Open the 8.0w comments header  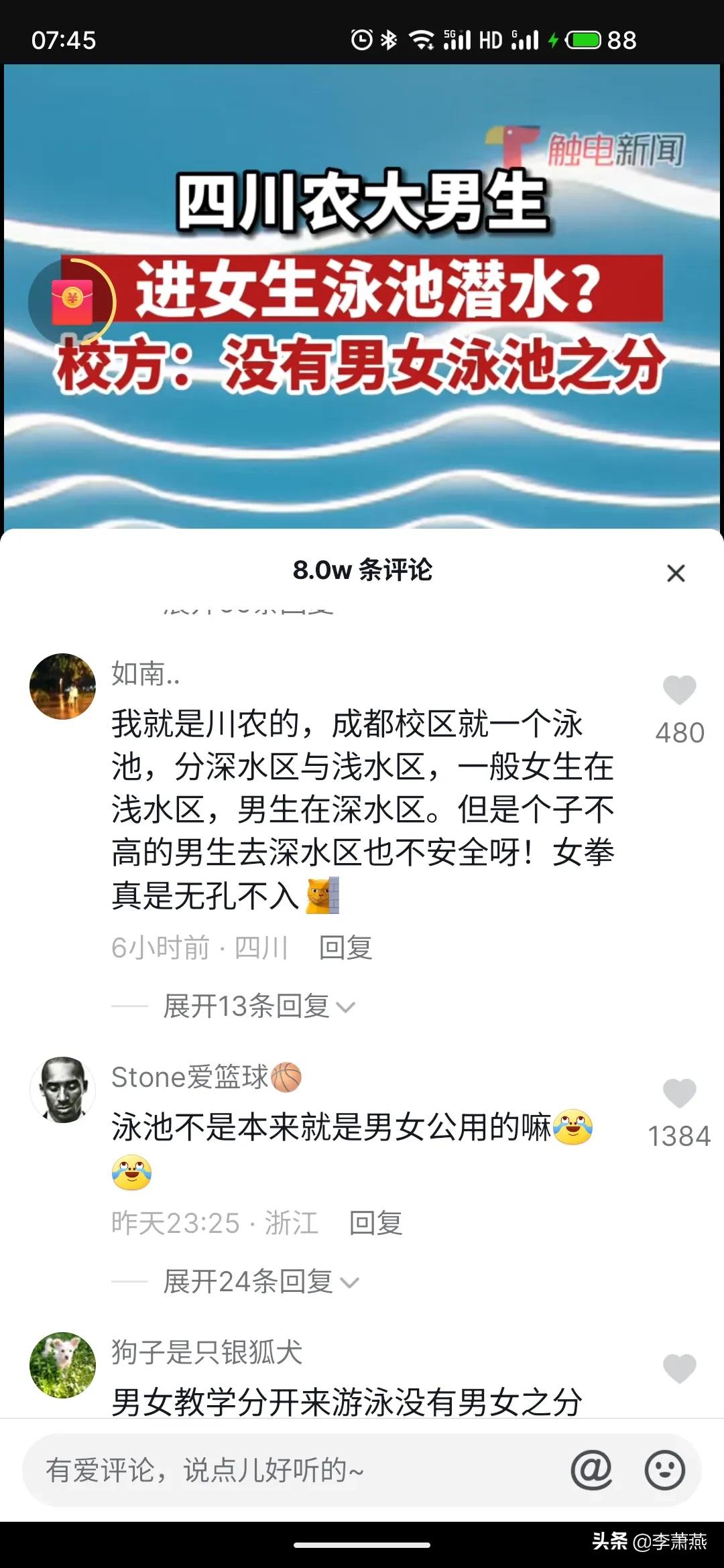pos(362,570)
